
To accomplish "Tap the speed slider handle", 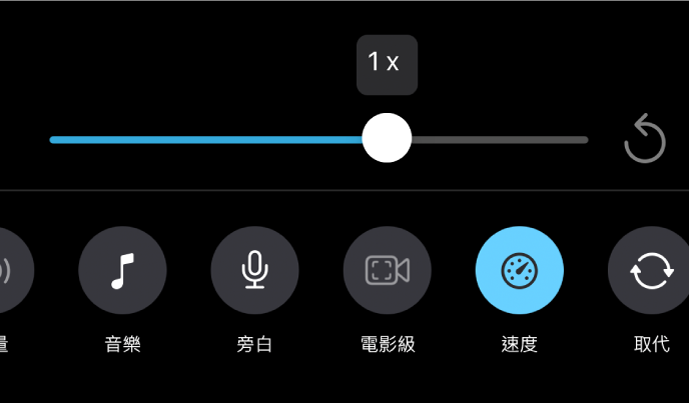I will (387, 138).
